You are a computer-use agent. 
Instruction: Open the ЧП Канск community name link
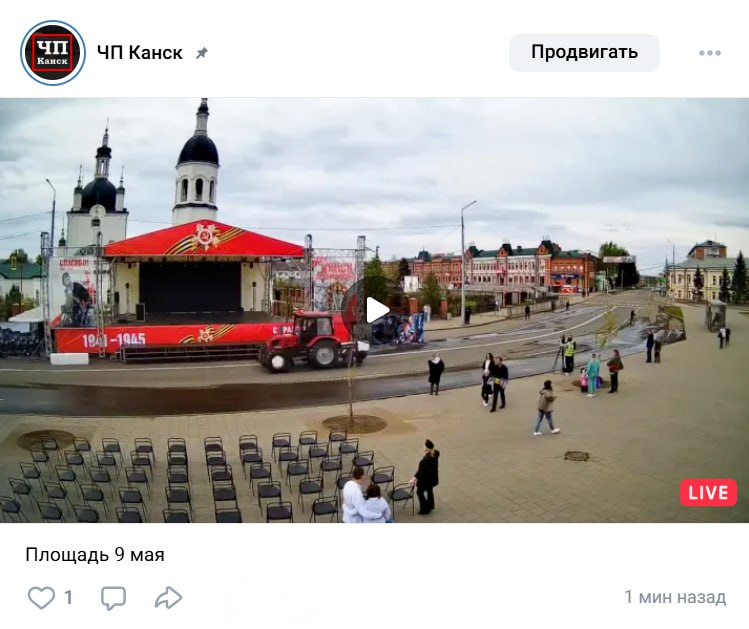coord(139,53)
